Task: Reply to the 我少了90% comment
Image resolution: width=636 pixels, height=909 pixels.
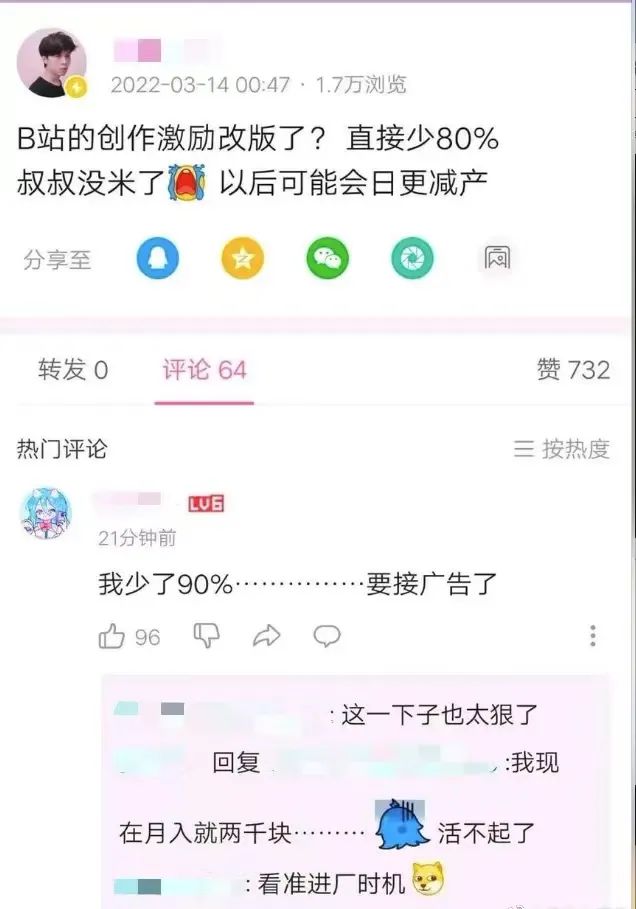Action: tap(327, 636)
